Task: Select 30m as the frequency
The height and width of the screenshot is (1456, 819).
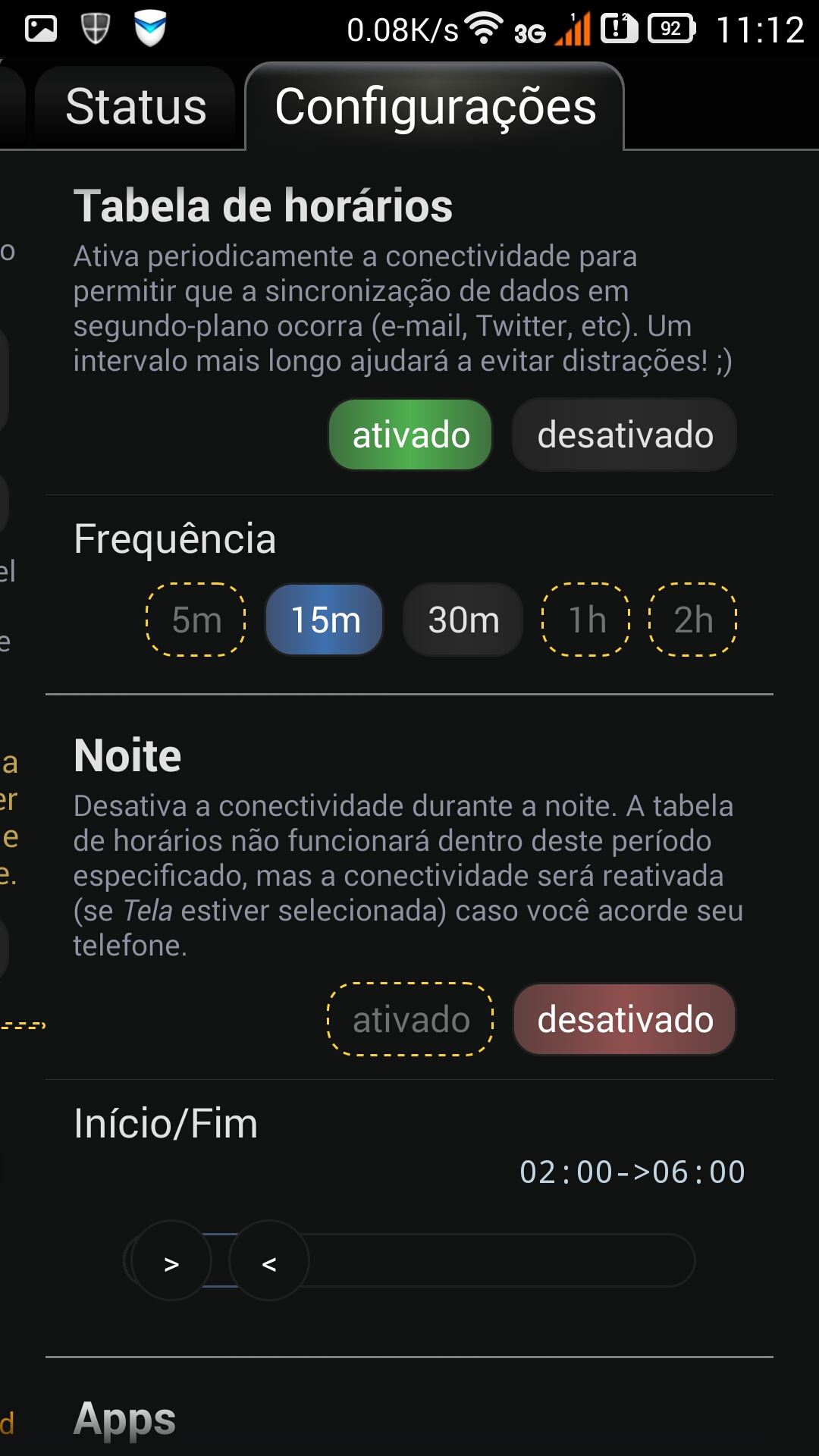Action: (x=463, y=620)
